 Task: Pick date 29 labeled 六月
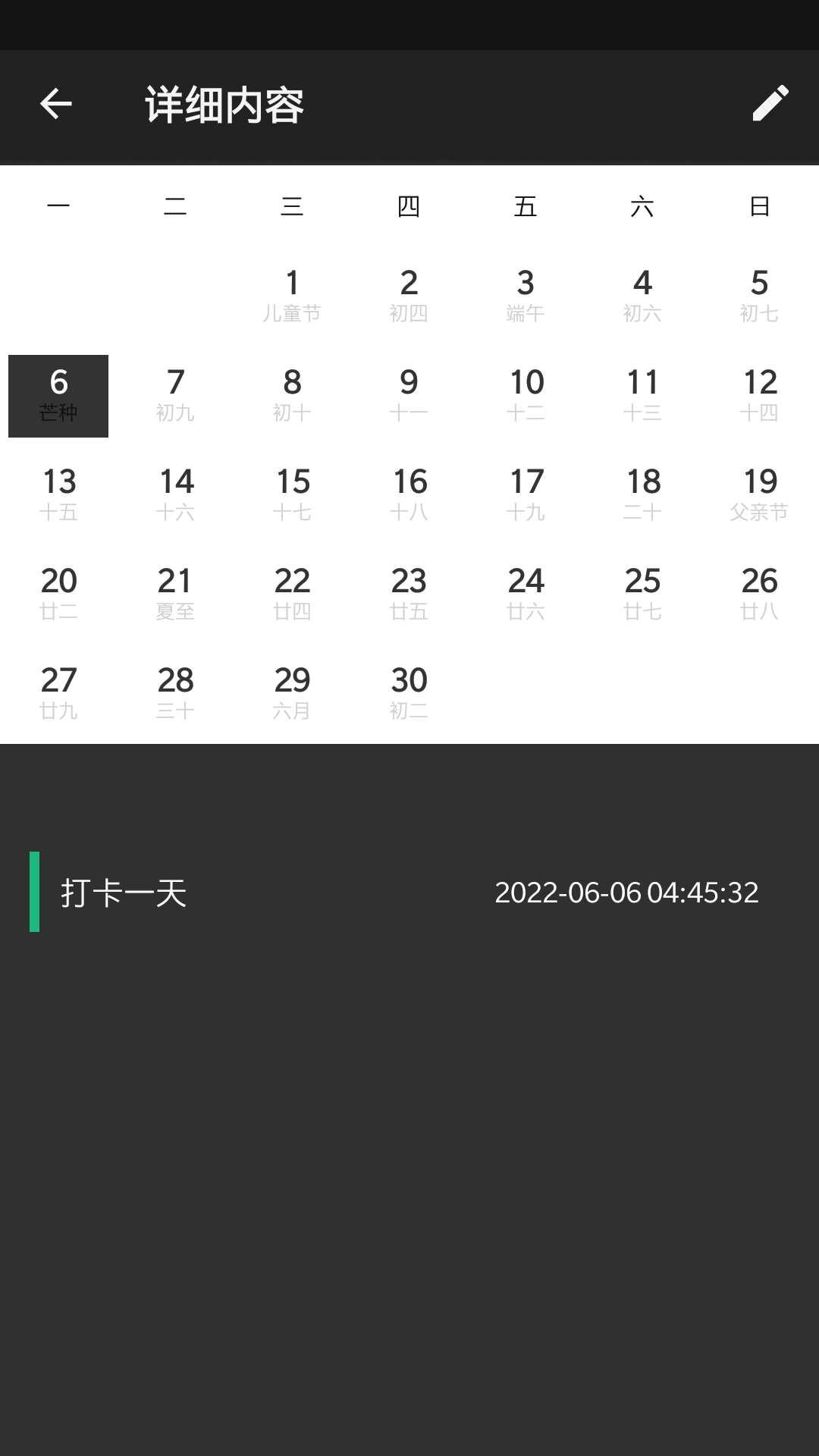coord(292,694)
